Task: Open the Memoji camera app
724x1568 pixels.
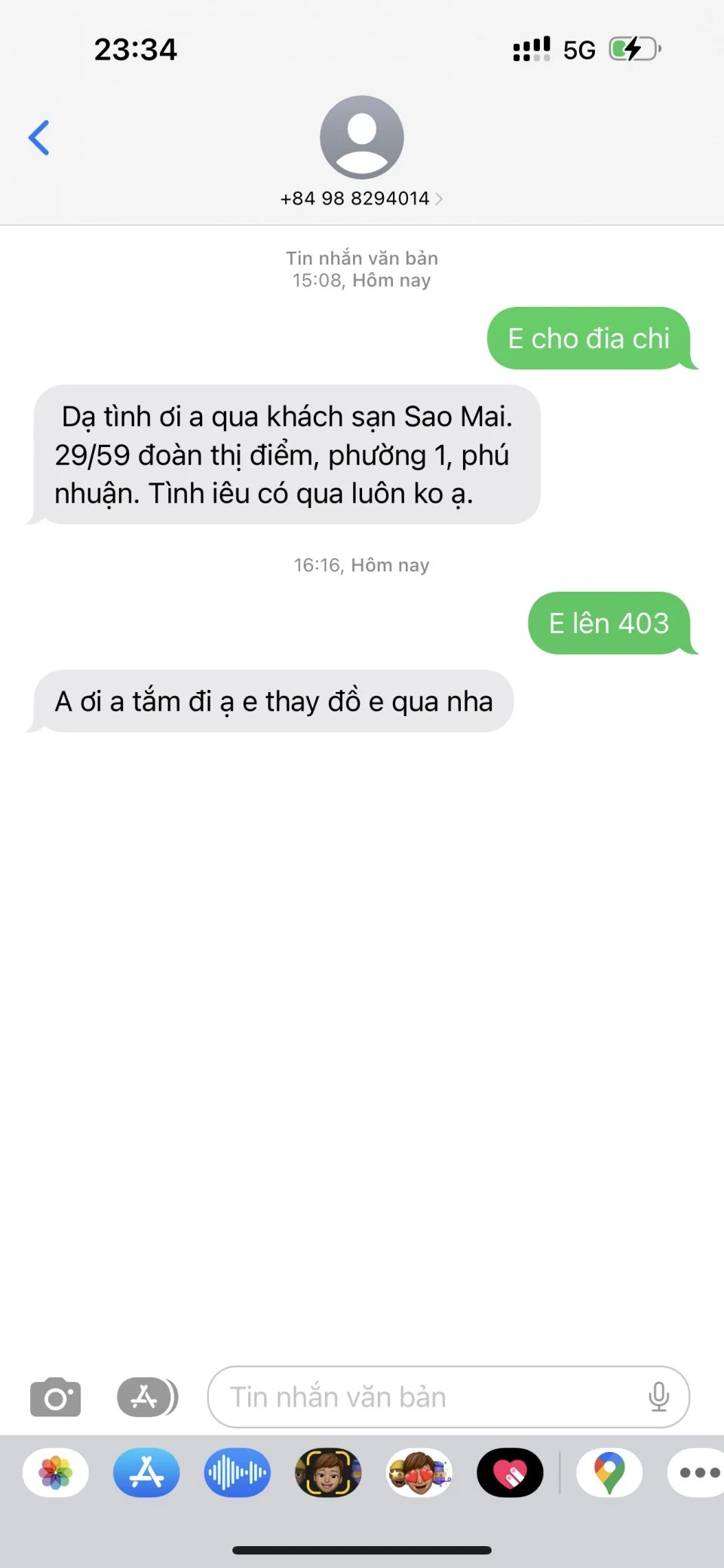Action: (328, 1472)
